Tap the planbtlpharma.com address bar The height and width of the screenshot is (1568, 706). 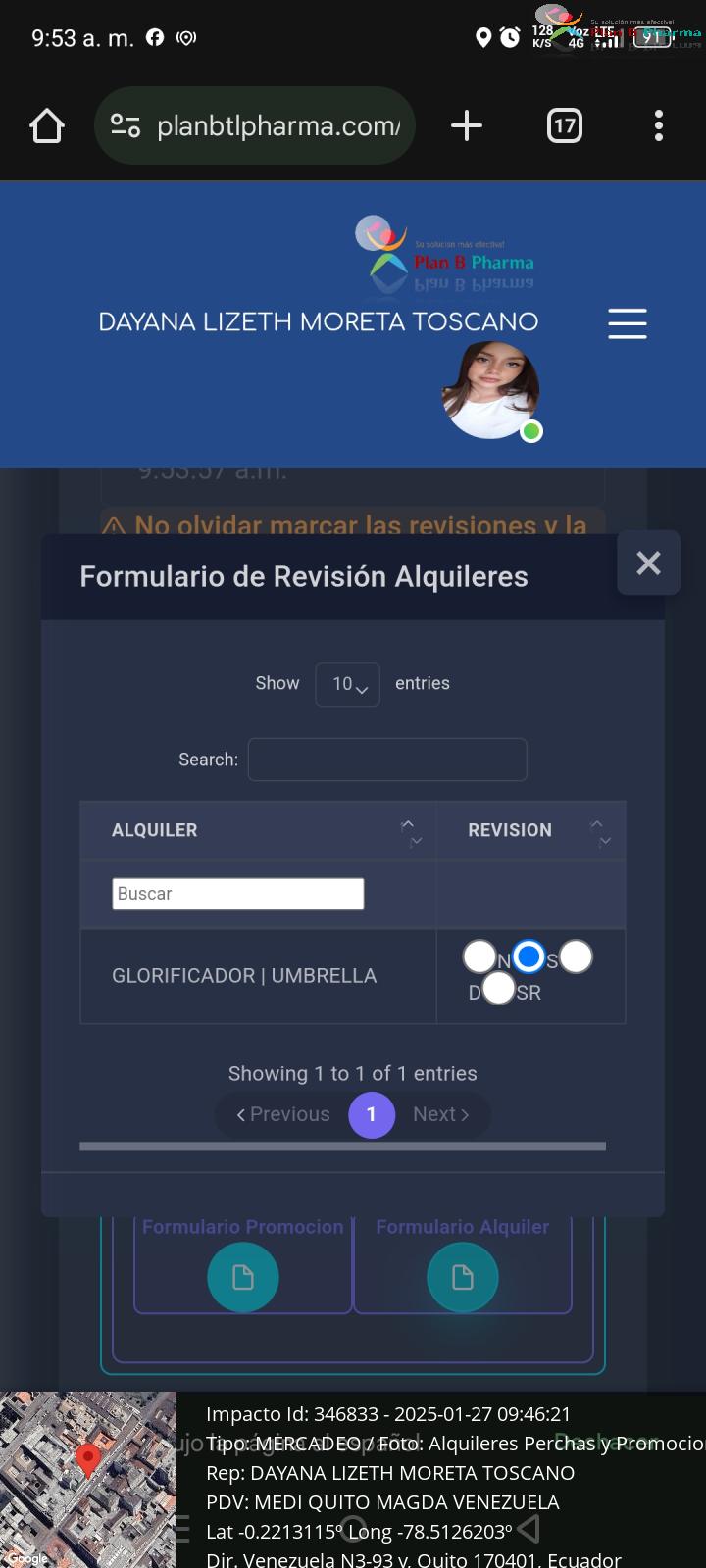(x=255, y=125)
